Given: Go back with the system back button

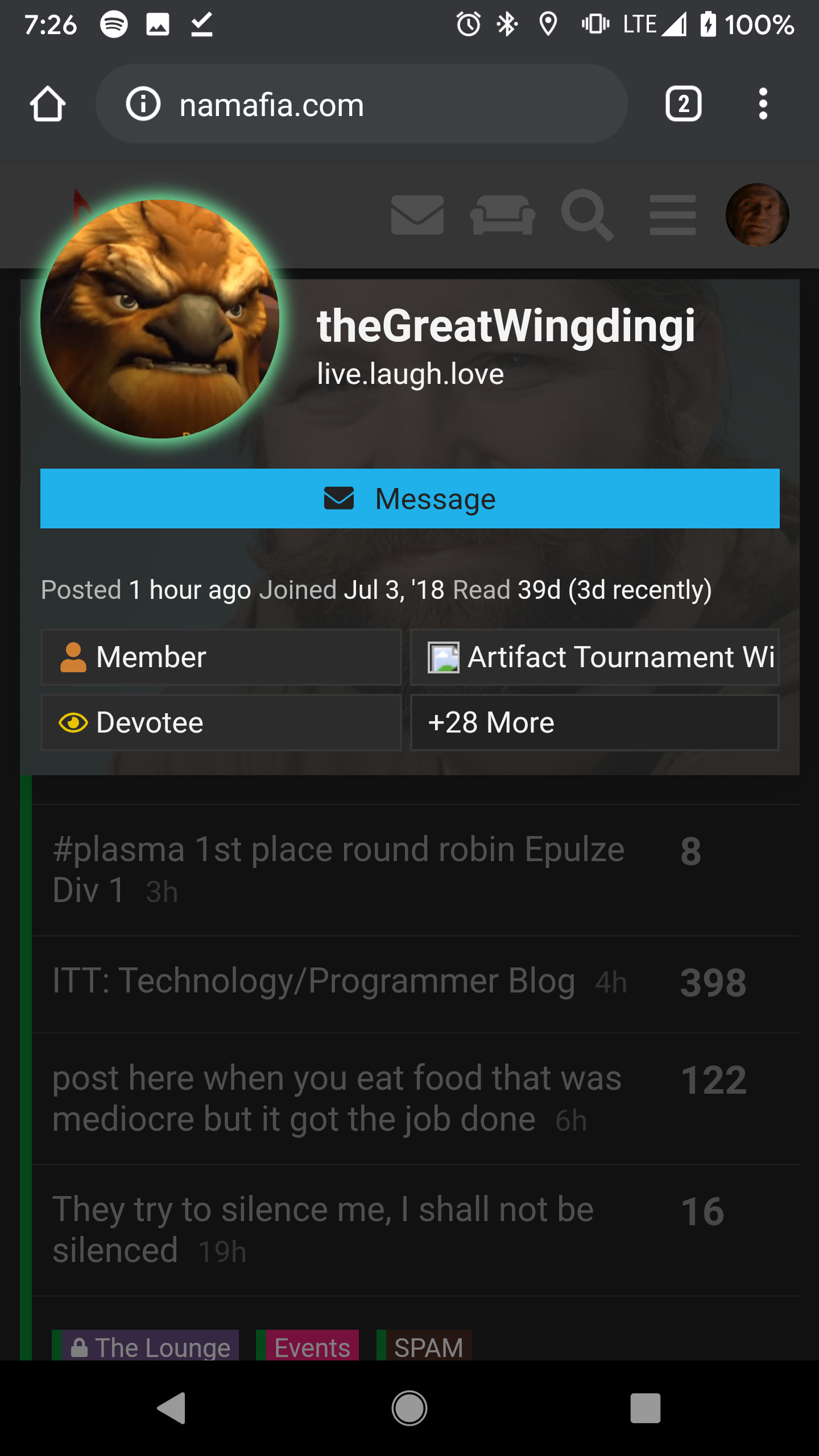Looking at the screenshot, I should click(x=172, y=1408).
